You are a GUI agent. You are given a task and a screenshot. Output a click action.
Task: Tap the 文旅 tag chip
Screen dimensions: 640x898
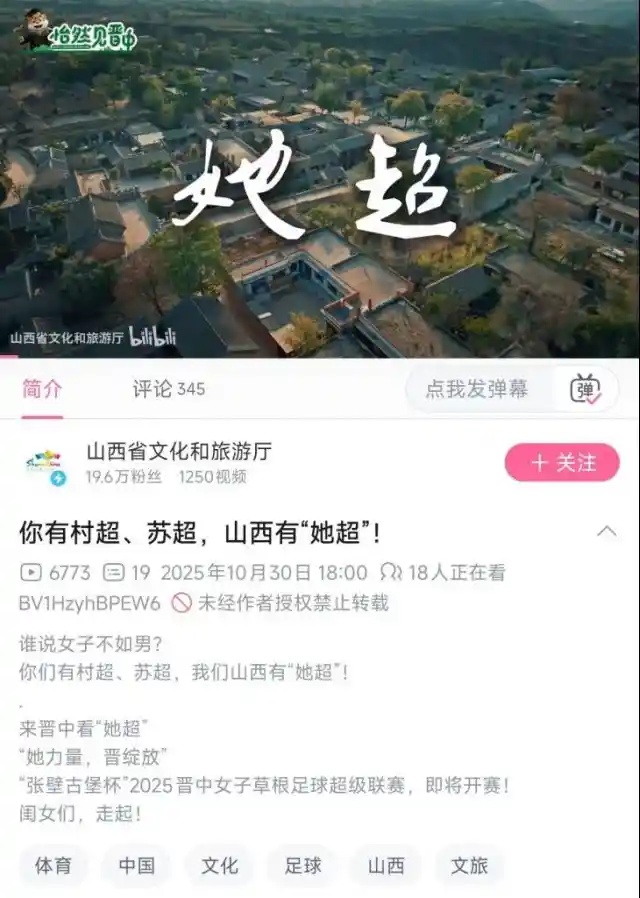(x=469, y=865)
